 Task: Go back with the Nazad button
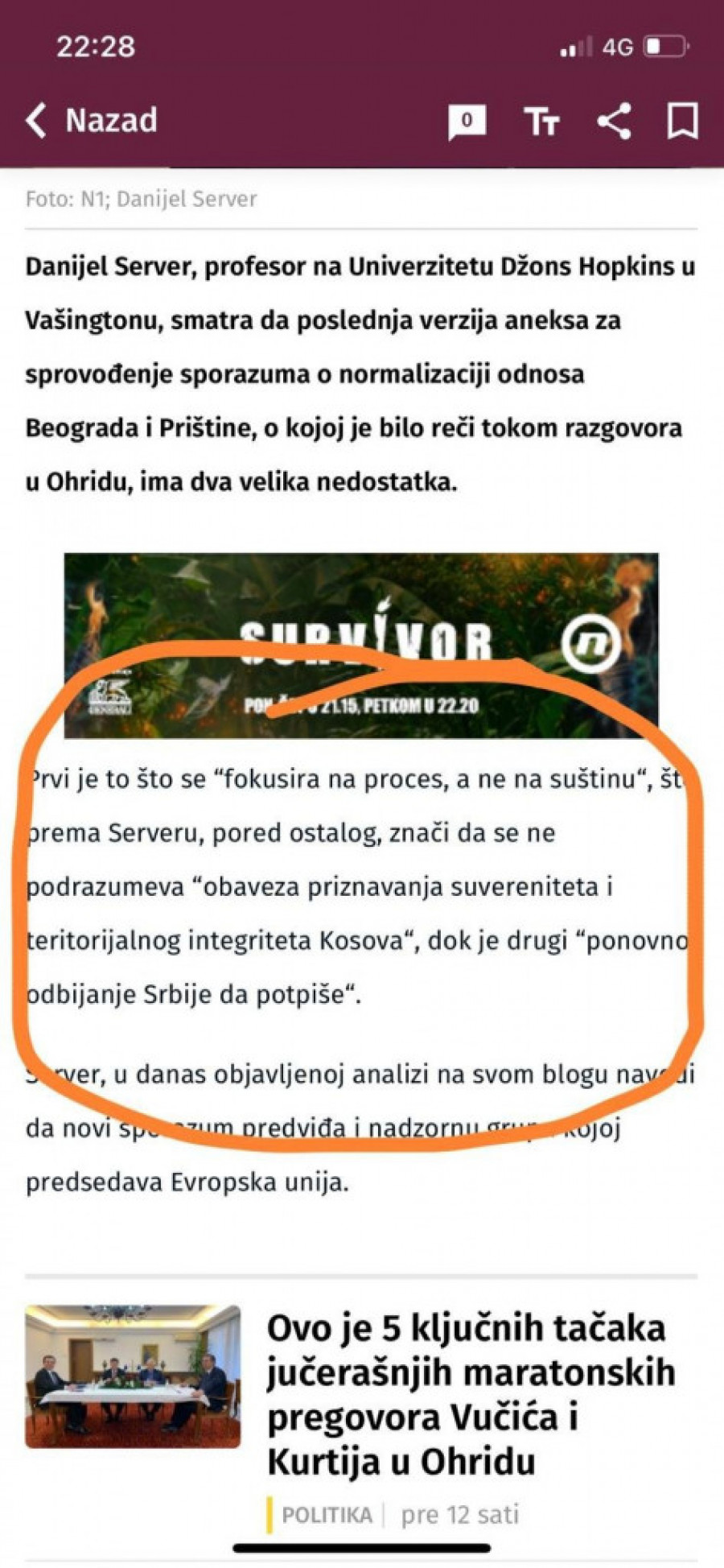click(92, 121)
